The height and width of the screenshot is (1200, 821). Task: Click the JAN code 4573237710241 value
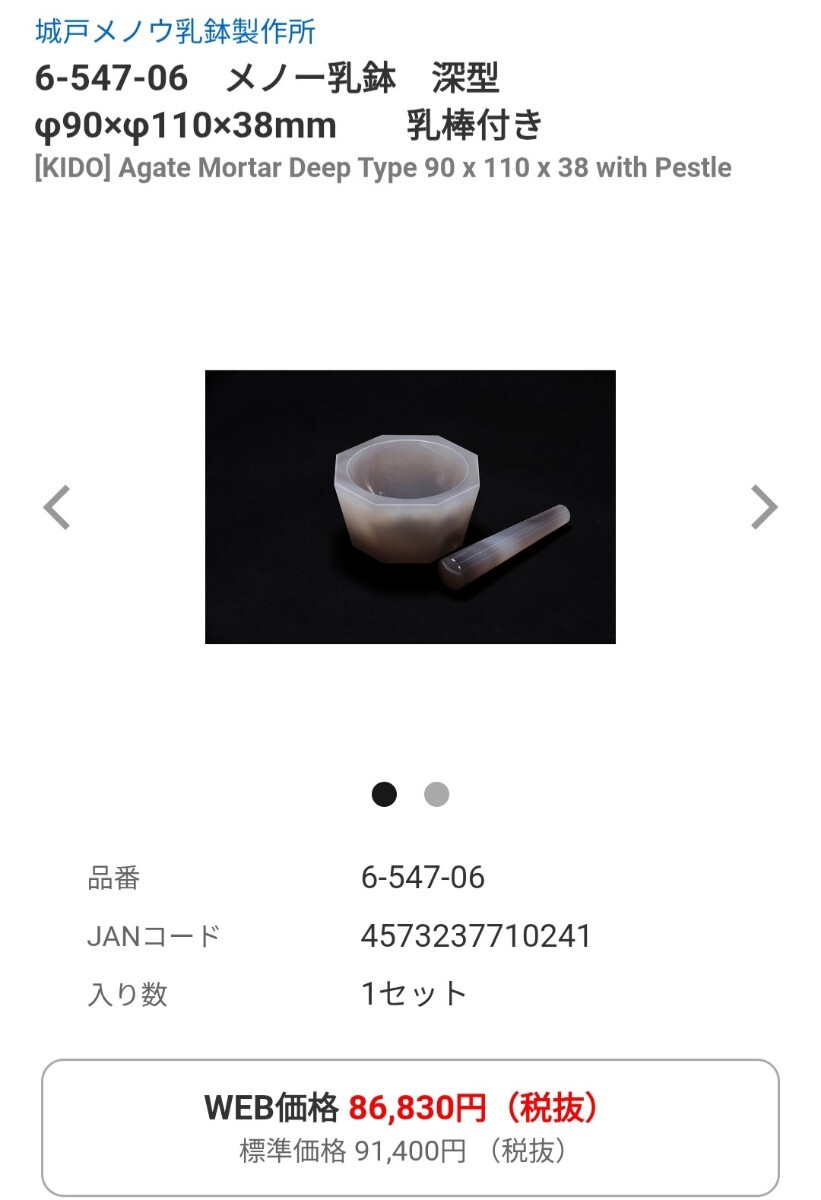pyautogui.click(x=477, y=936)
